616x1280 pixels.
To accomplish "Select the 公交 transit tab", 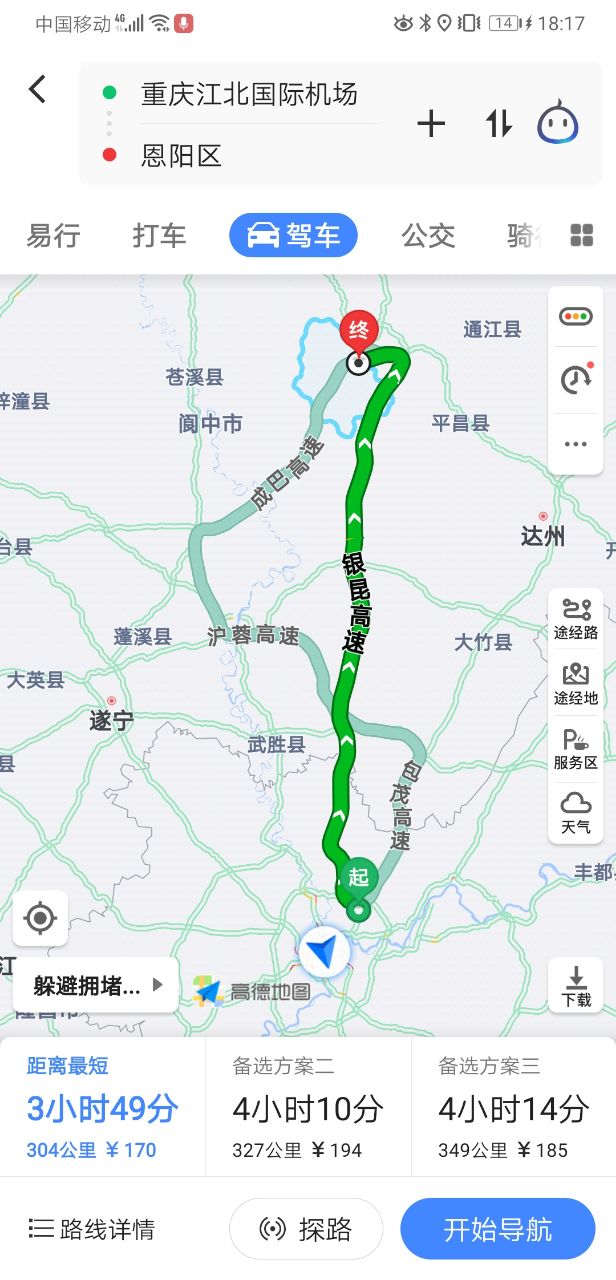I will coord(428,236).
